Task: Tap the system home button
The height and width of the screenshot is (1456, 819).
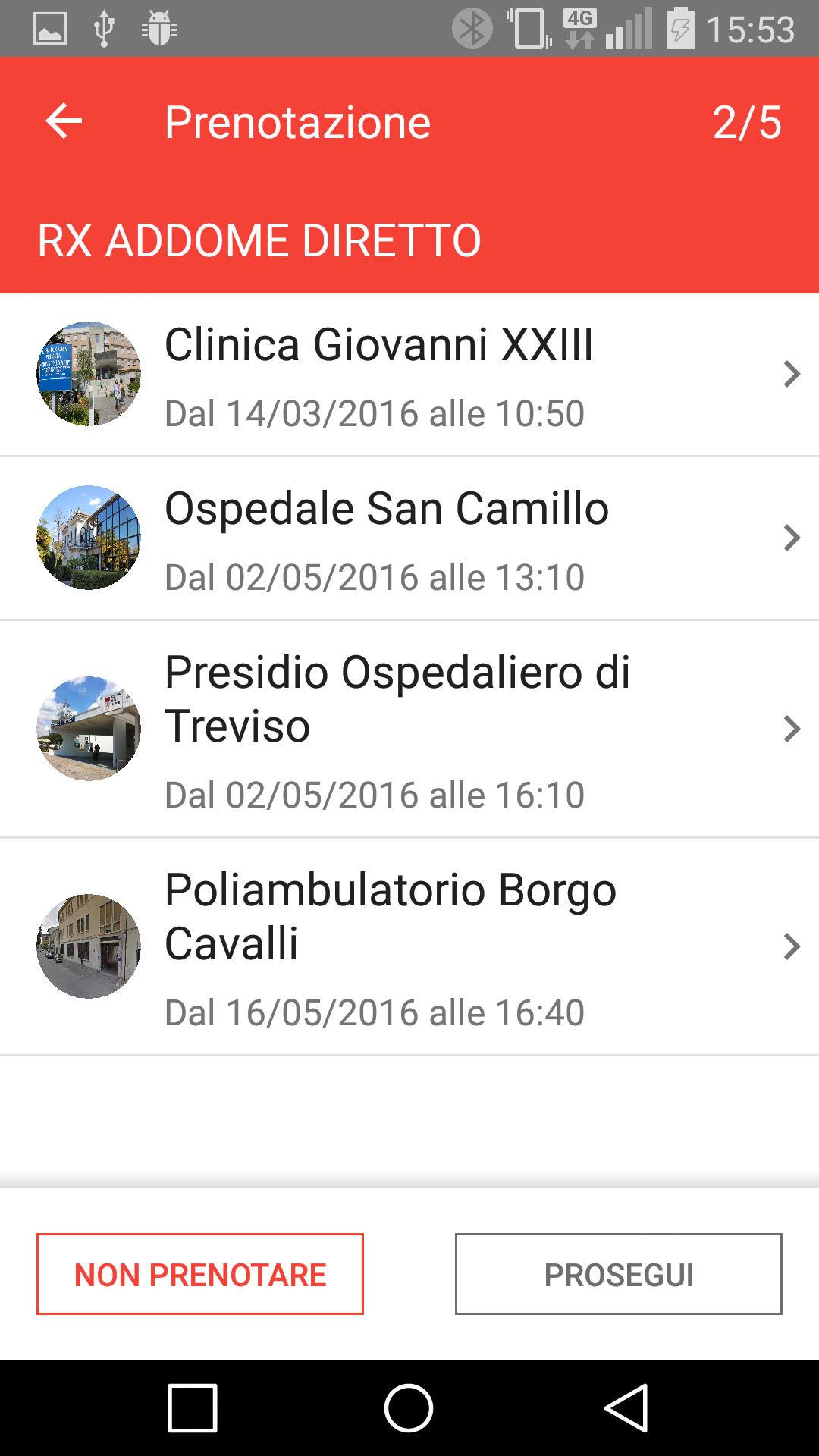Action: pyautogui.click(x=409, y=1408)
